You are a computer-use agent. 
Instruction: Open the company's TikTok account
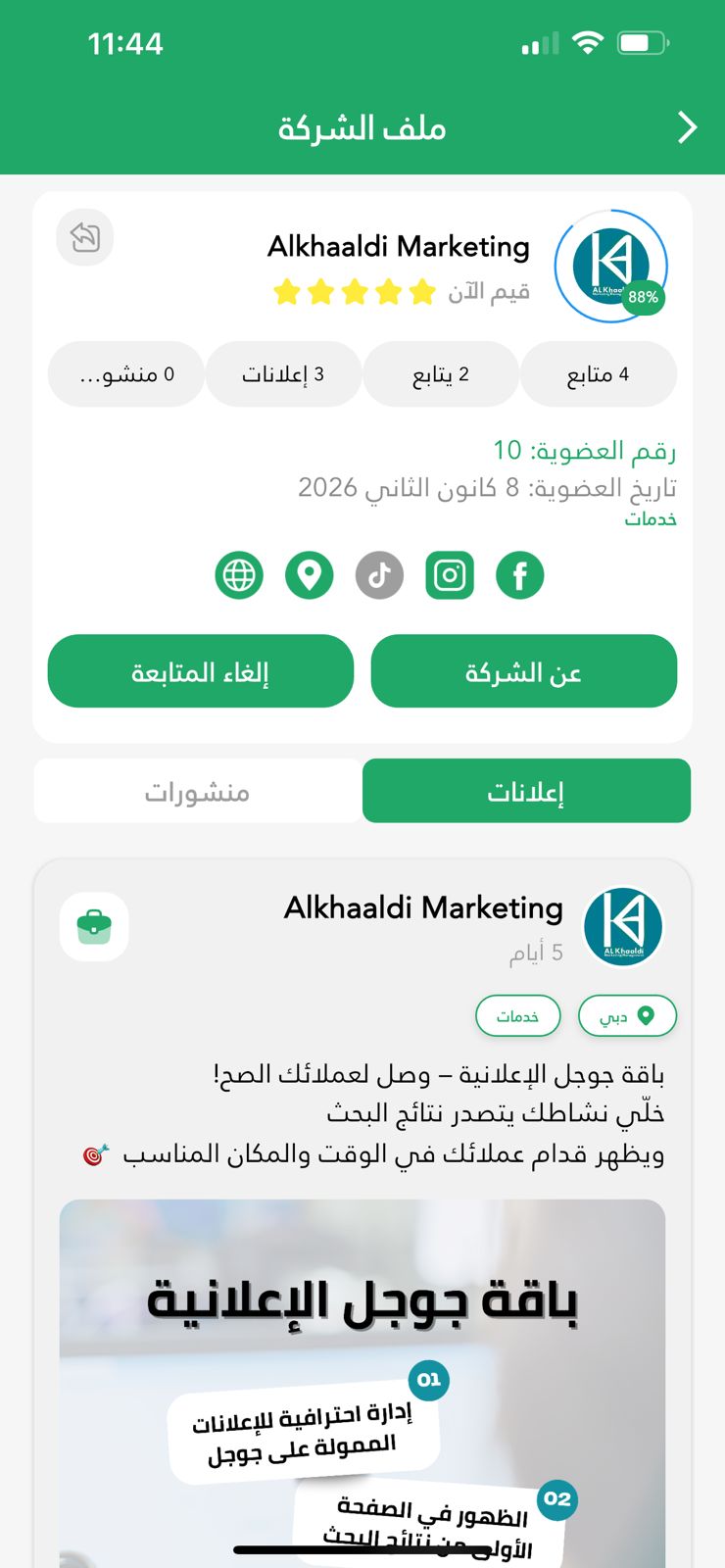pos(379,575)
